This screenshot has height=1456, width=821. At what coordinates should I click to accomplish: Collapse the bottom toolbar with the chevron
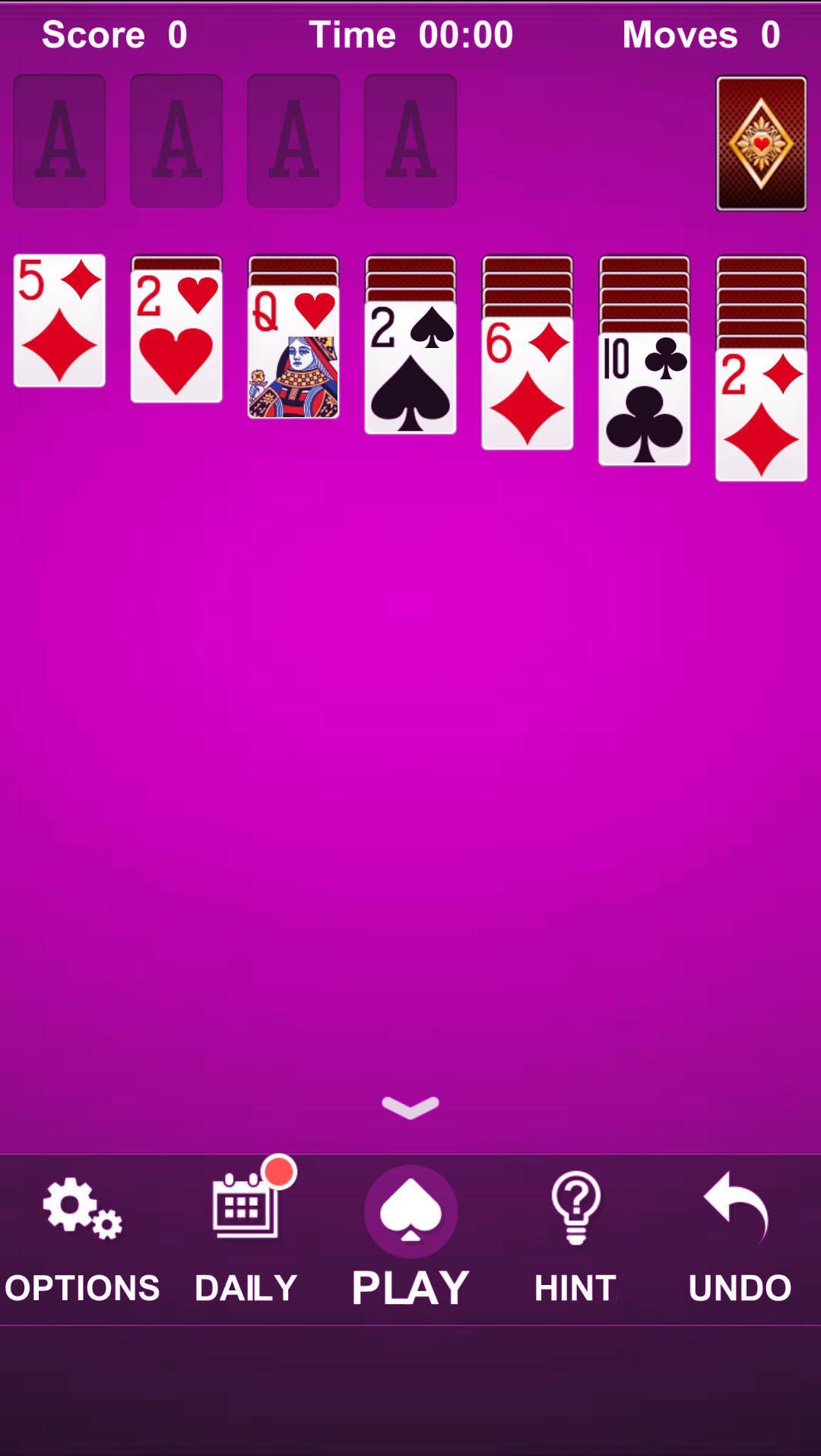click(x=410, y=1107)
